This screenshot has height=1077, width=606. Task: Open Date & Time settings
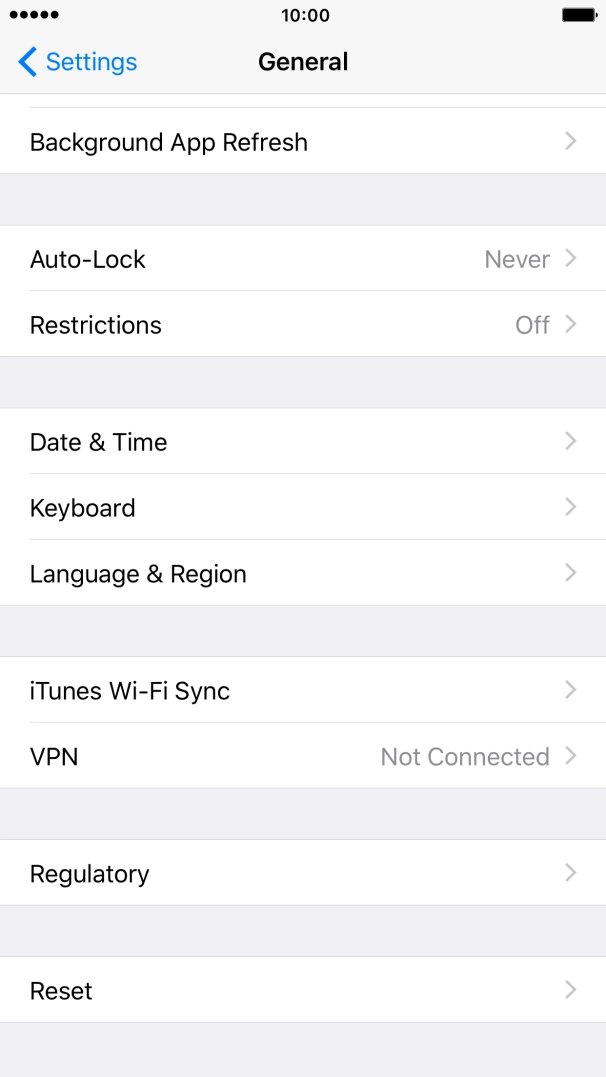click(302, 442)
